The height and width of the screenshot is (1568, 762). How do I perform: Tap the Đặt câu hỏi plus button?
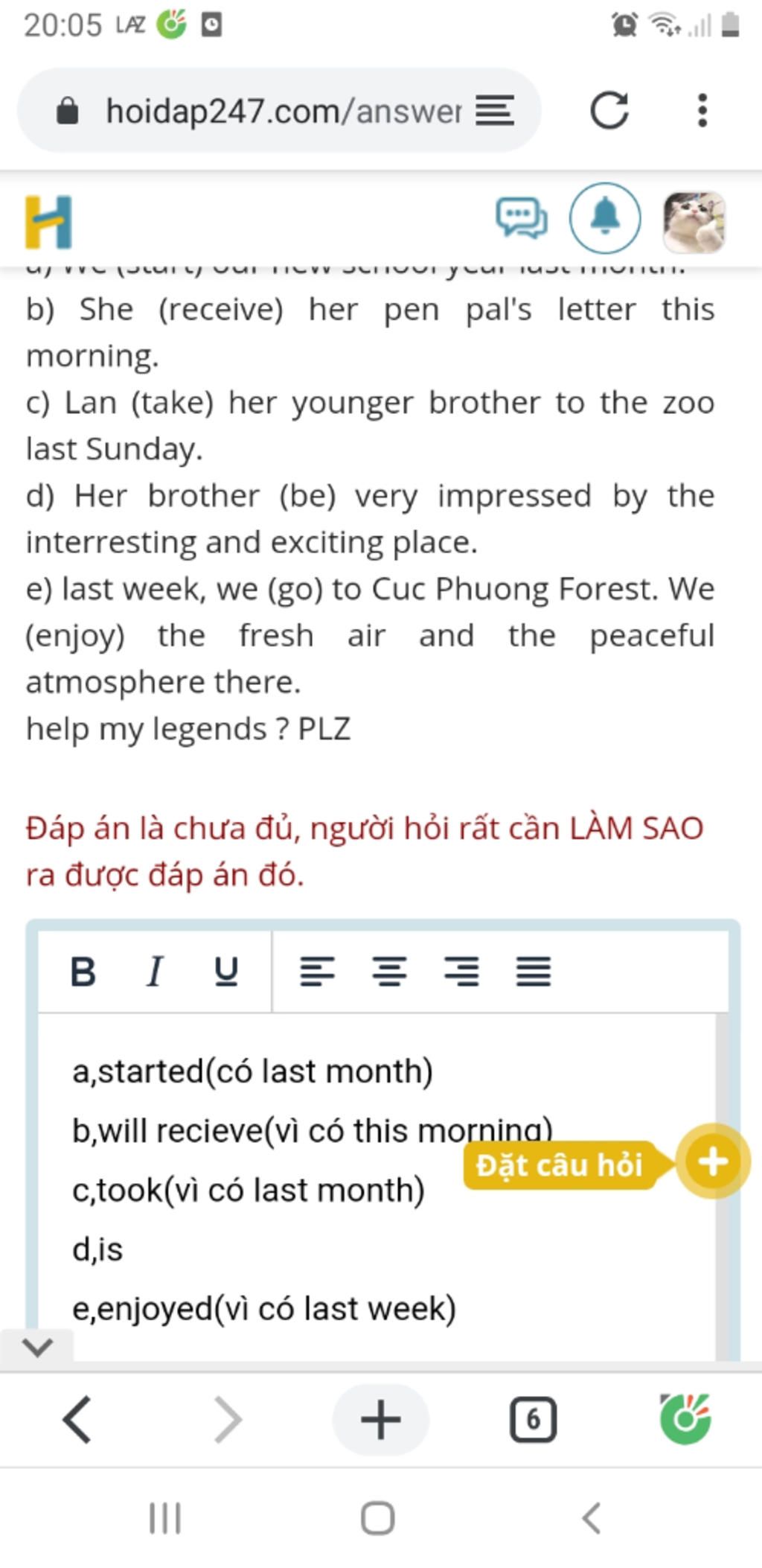[x=712, y=1161]
